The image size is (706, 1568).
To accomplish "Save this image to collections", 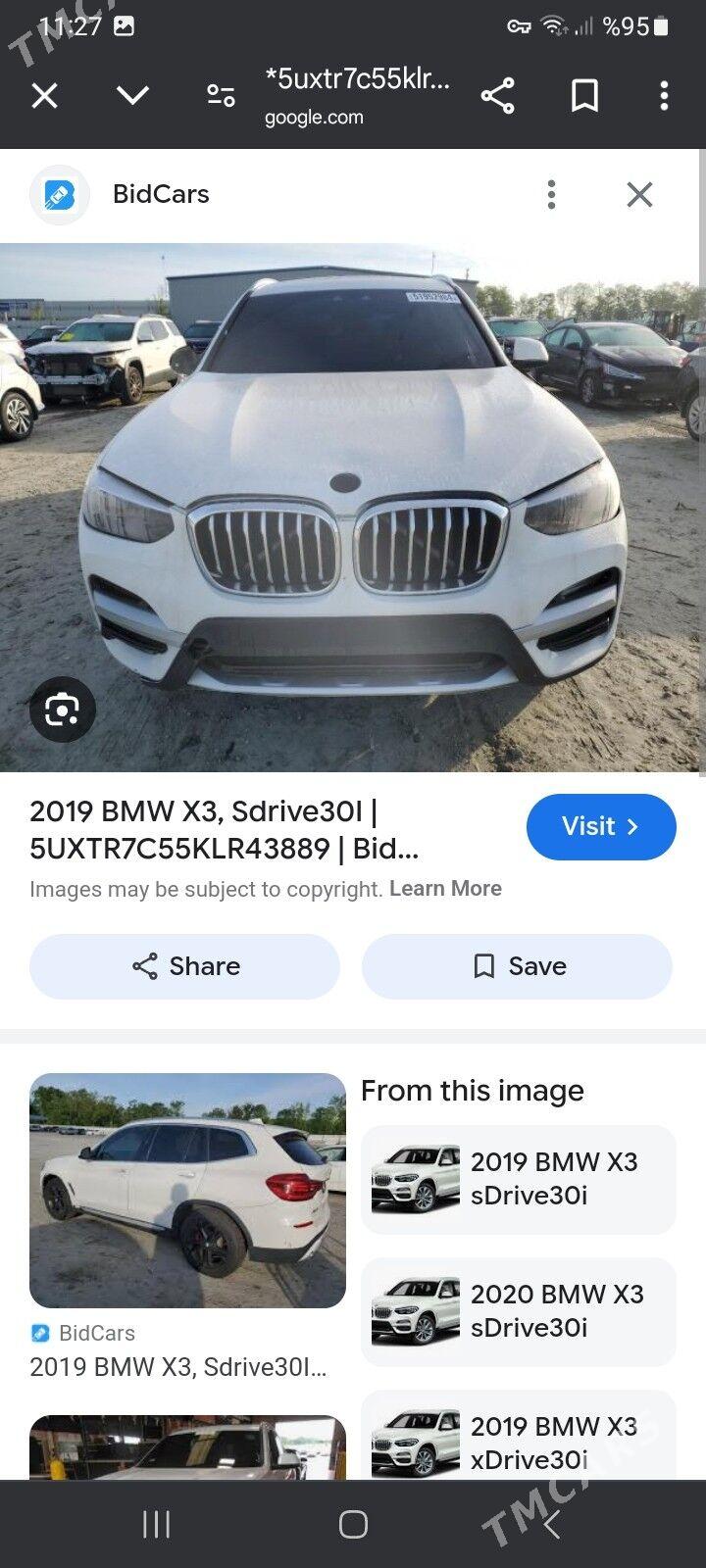I will coord(517,966).
